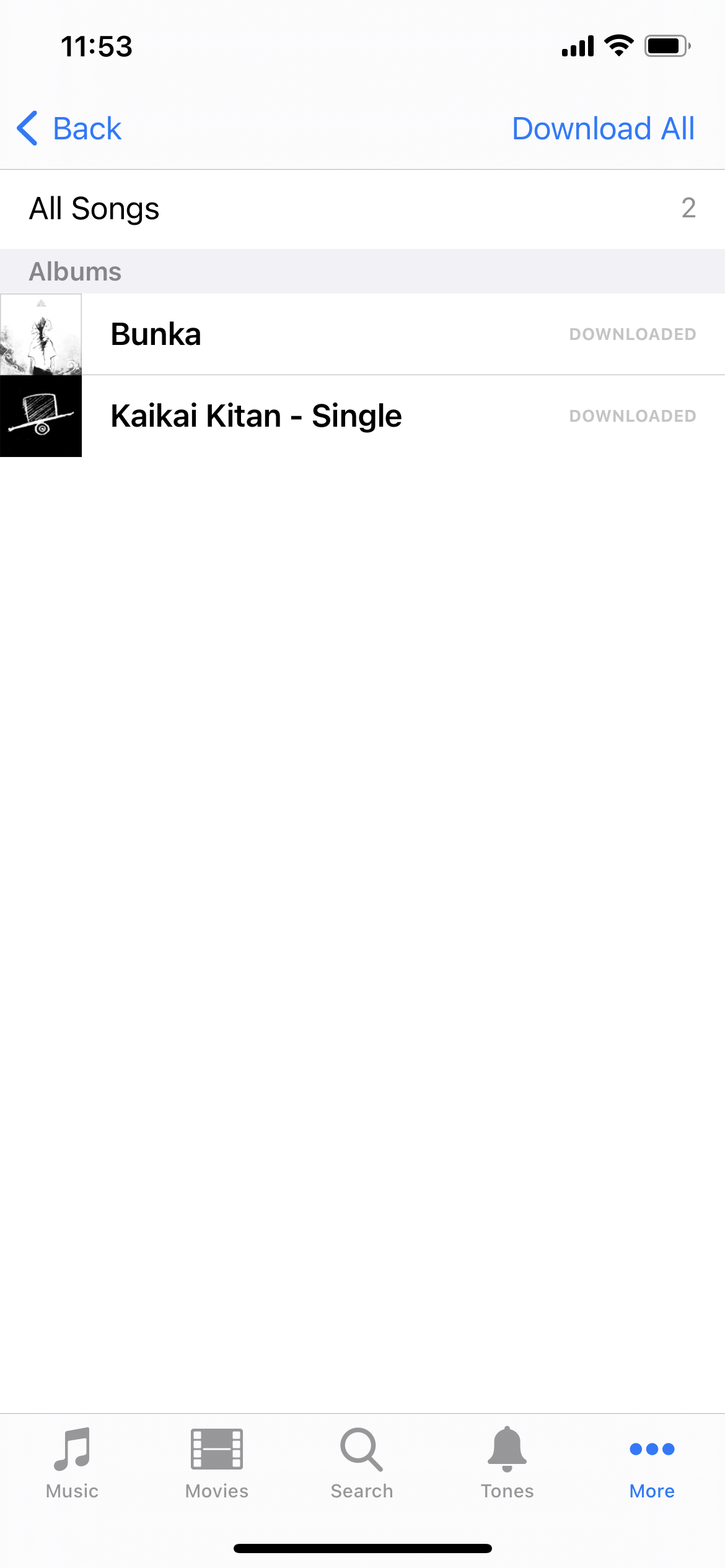The image size is (725, 1568).
Task: Go back to the previous screen
Action: pos(69,129)
